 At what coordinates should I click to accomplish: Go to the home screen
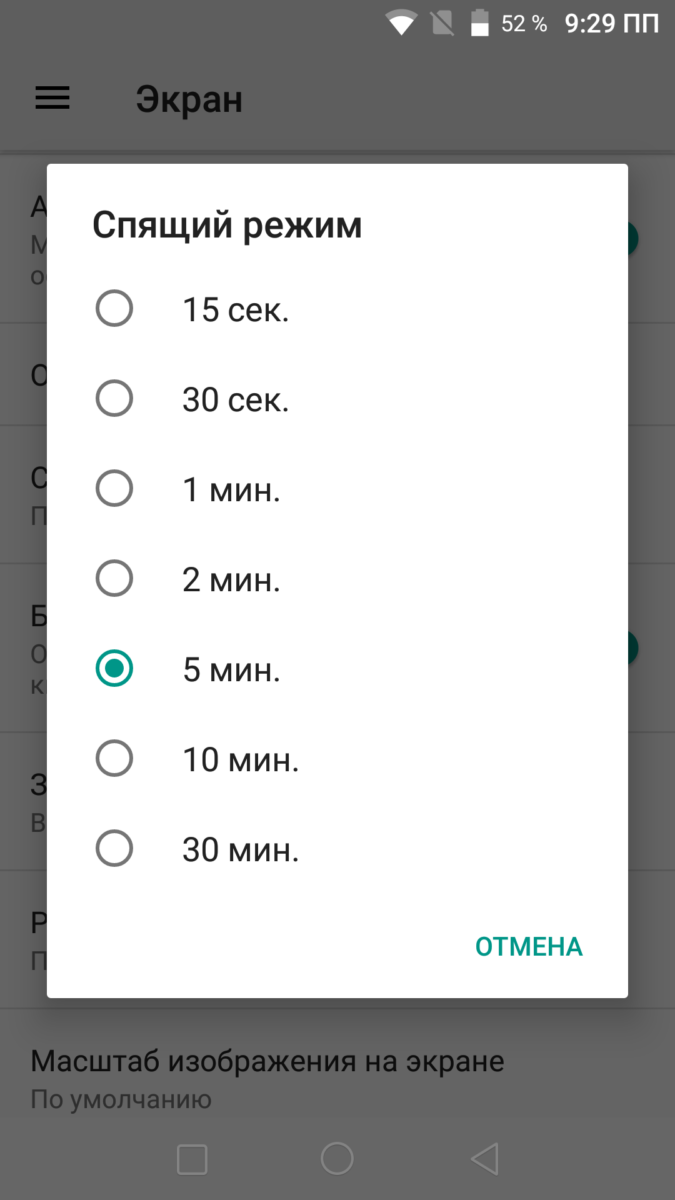(337, 1159)
